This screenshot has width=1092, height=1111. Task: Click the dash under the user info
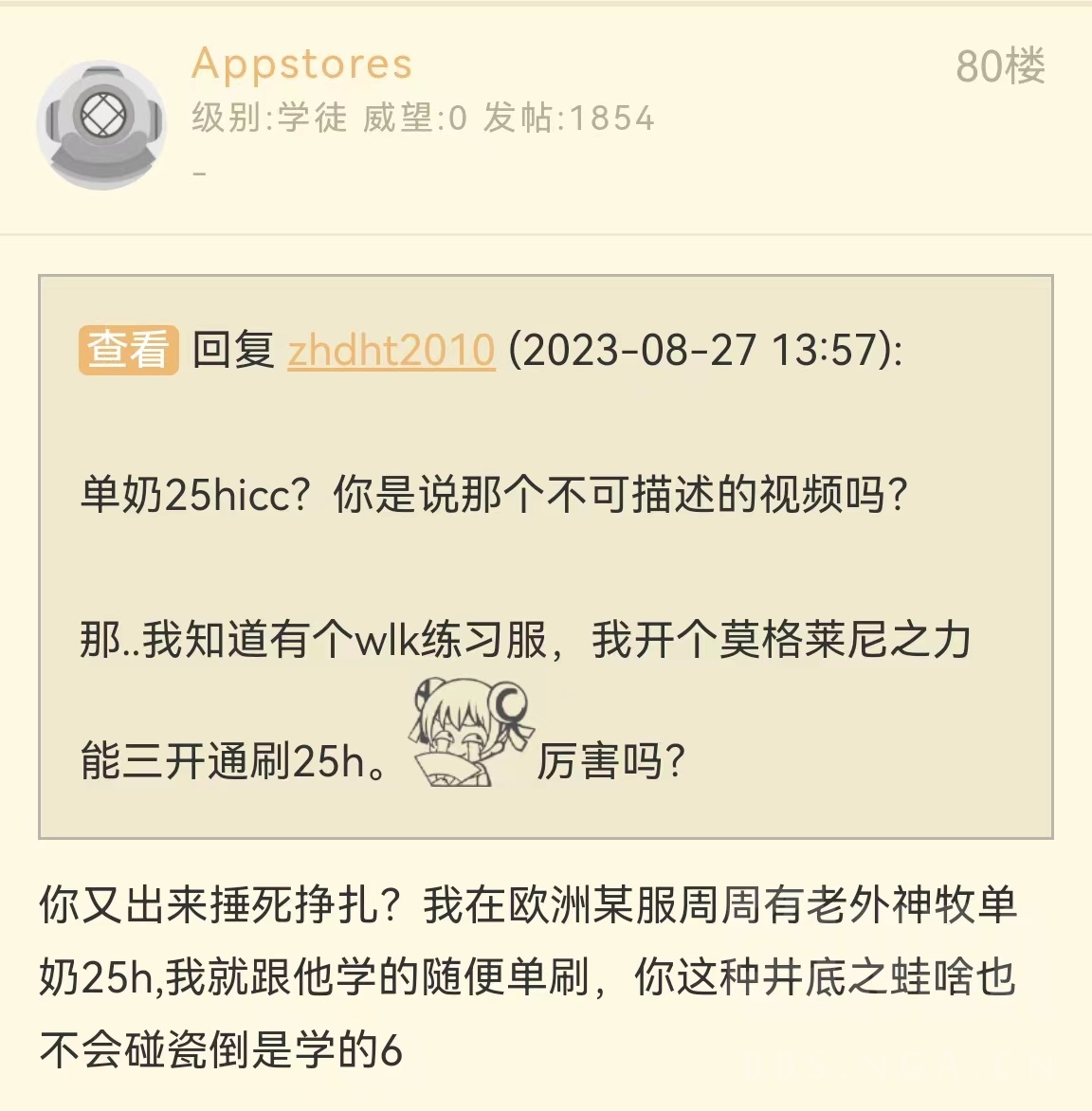tap(197, 173)
